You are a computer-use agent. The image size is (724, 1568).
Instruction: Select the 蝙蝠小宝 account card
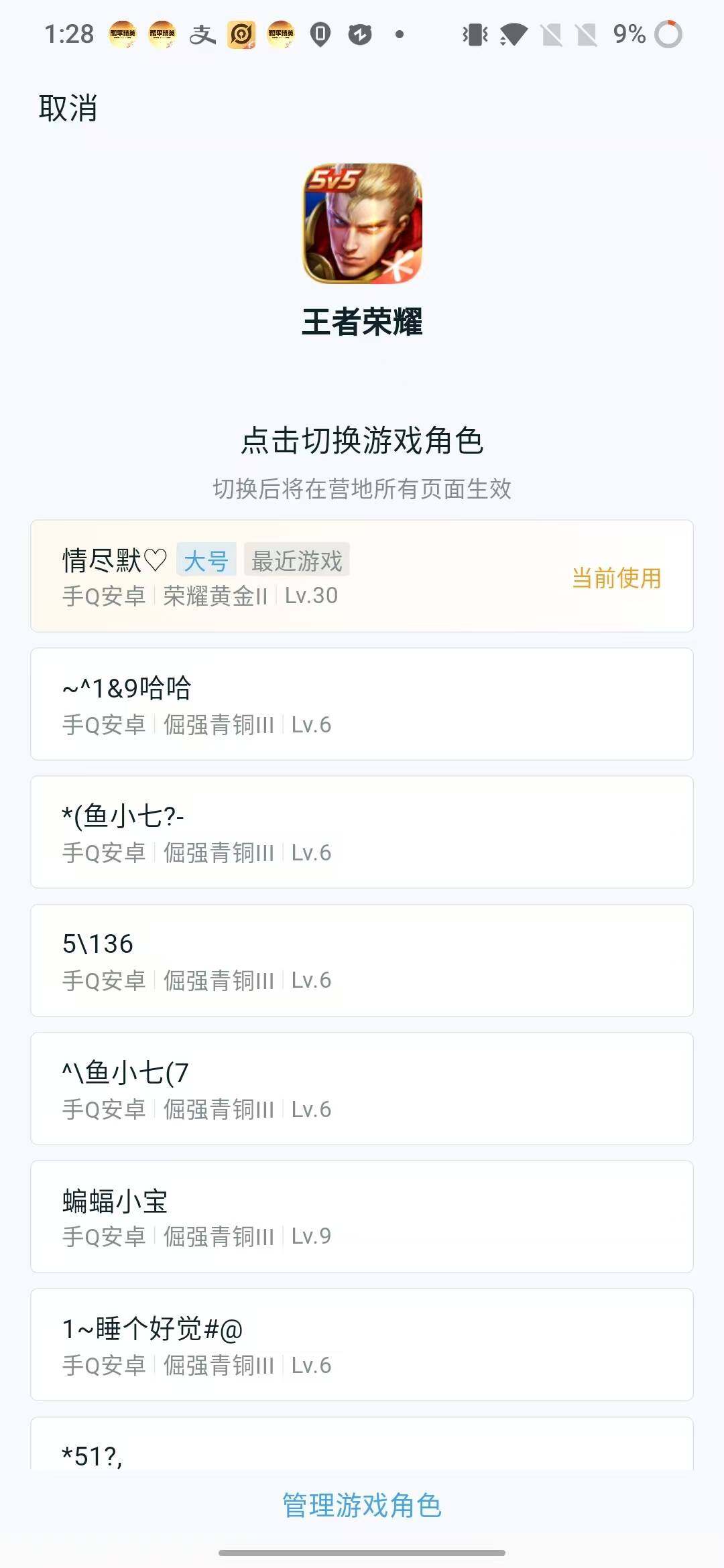coord(362,1216)
